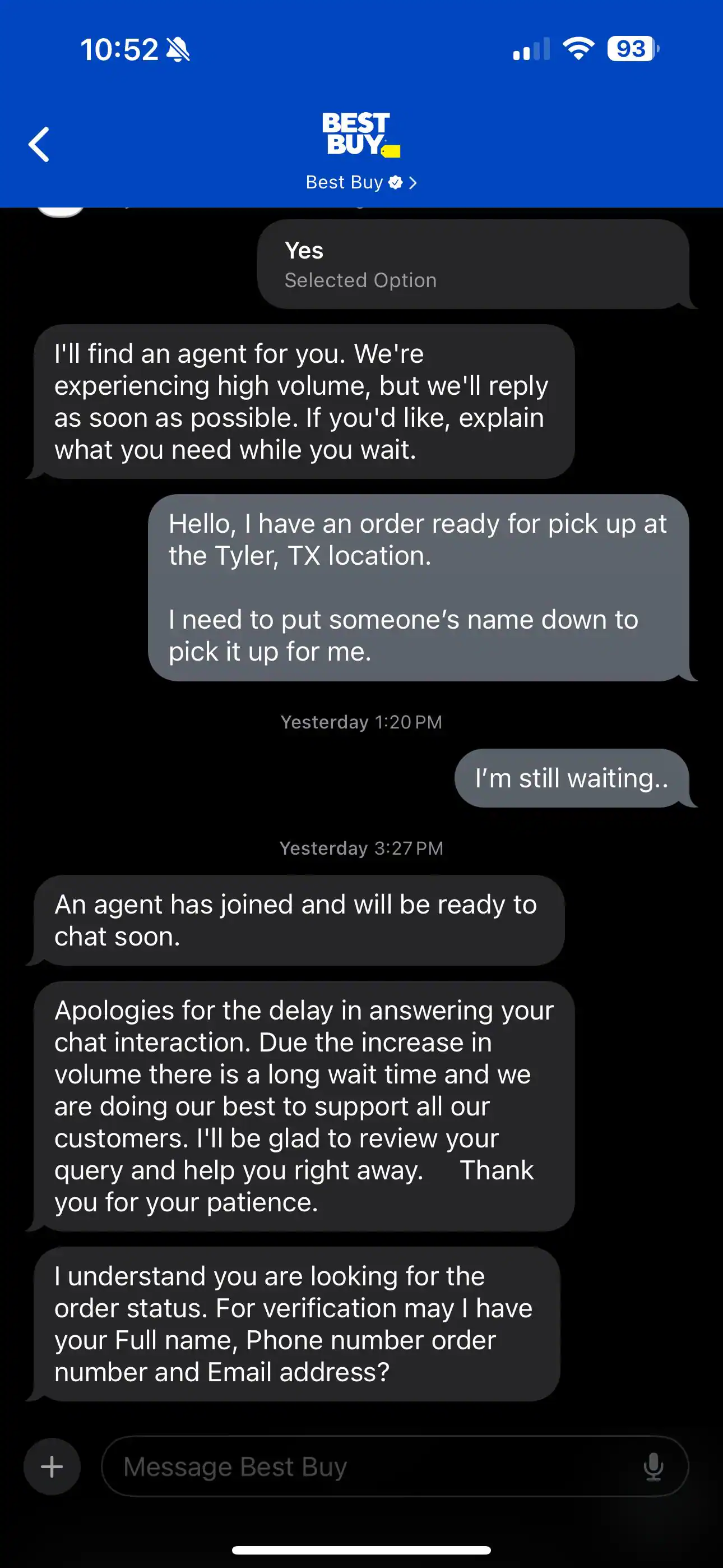
Task: Tap the plus button near message field
Action: coord(52,1466)
